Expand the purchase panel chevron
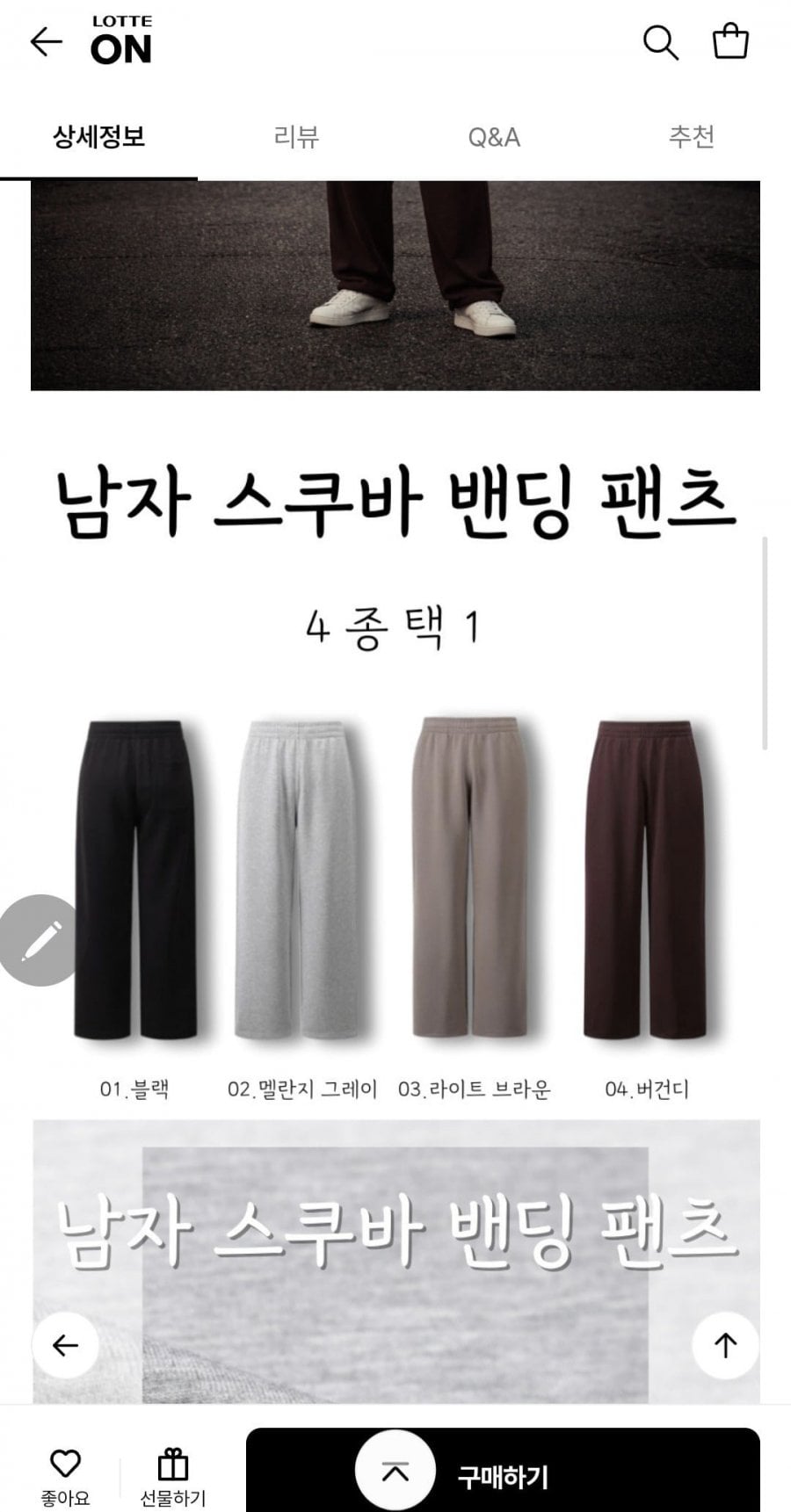This screenshot has height=1512, width=791. (x=395, y=1472)
